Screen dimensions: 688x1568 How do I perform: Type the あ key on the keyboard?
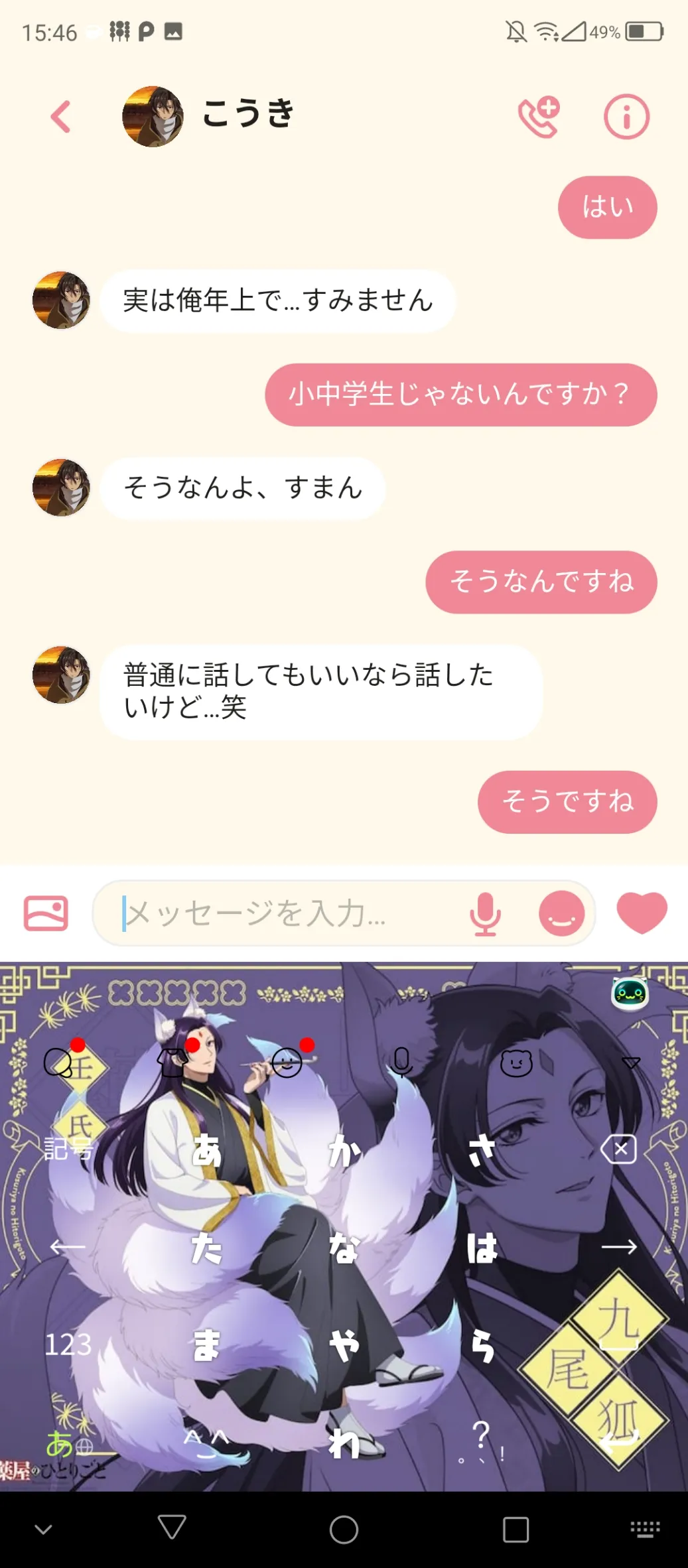pos(206,1149)
